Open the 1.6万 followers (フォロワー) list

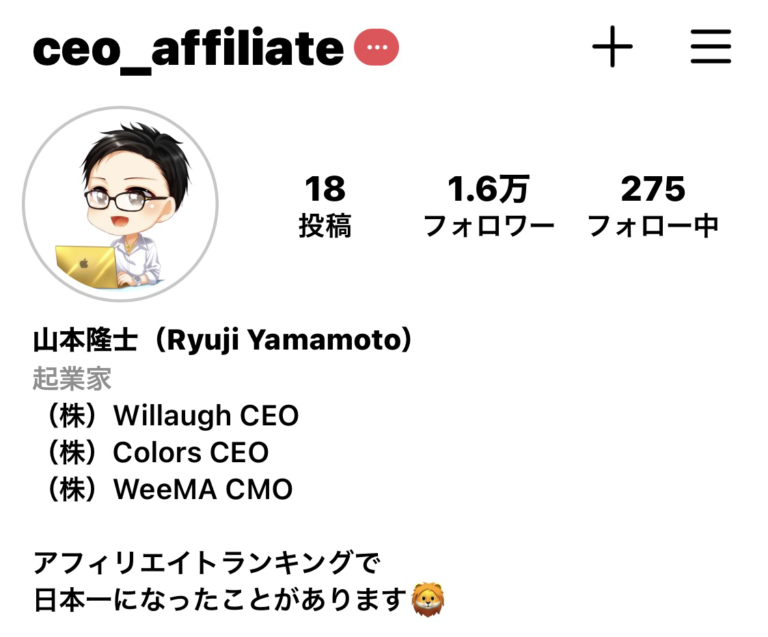(489, 206)
